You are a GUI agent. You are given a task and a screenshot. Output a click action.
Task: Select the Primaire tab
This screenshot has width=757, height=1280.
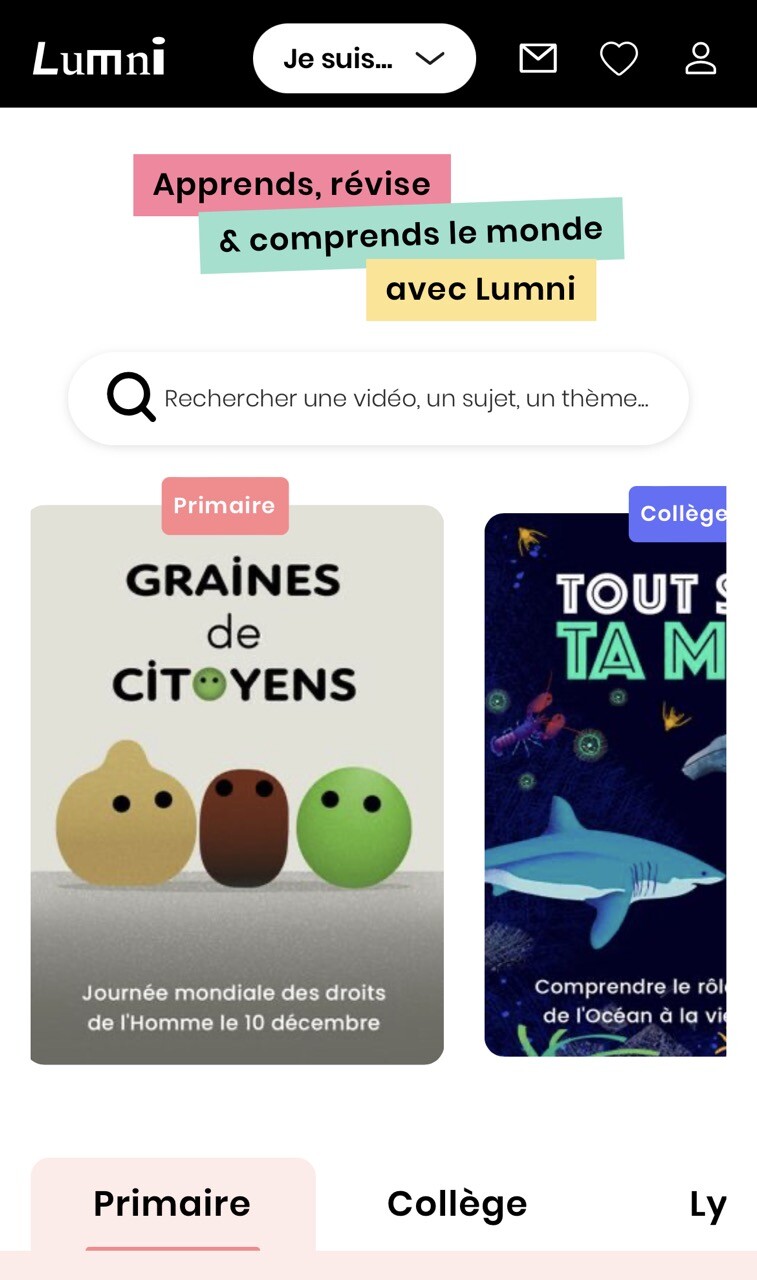pyautogui.click(x=173, y=1204)
